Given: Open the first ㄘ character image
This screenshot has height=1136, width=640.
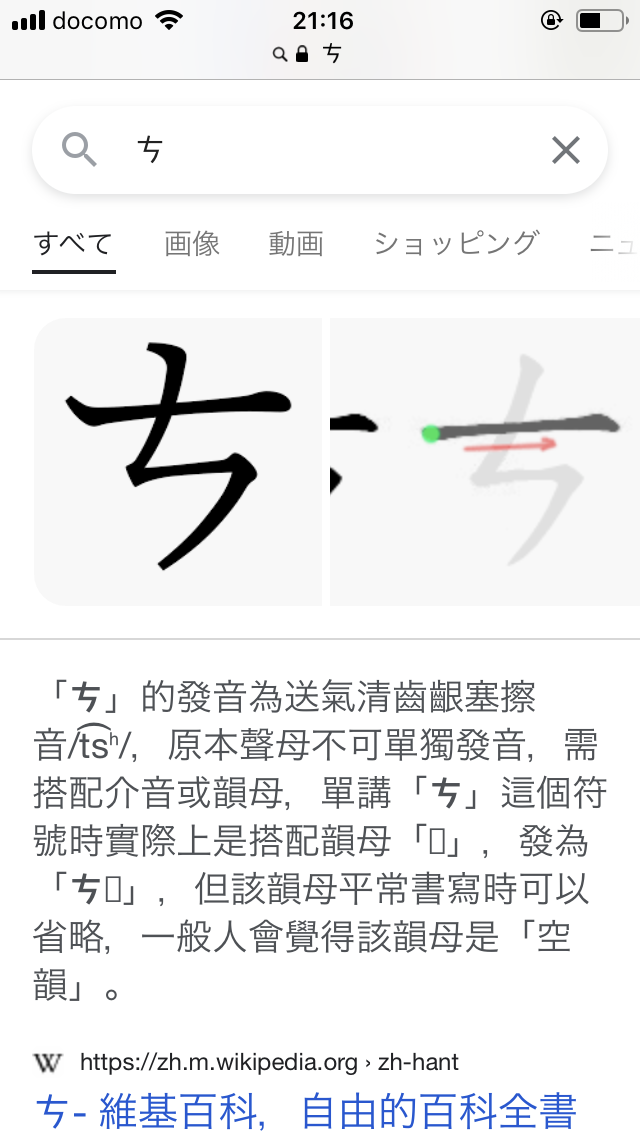Looking at the screenshot, I should [178, 462].
